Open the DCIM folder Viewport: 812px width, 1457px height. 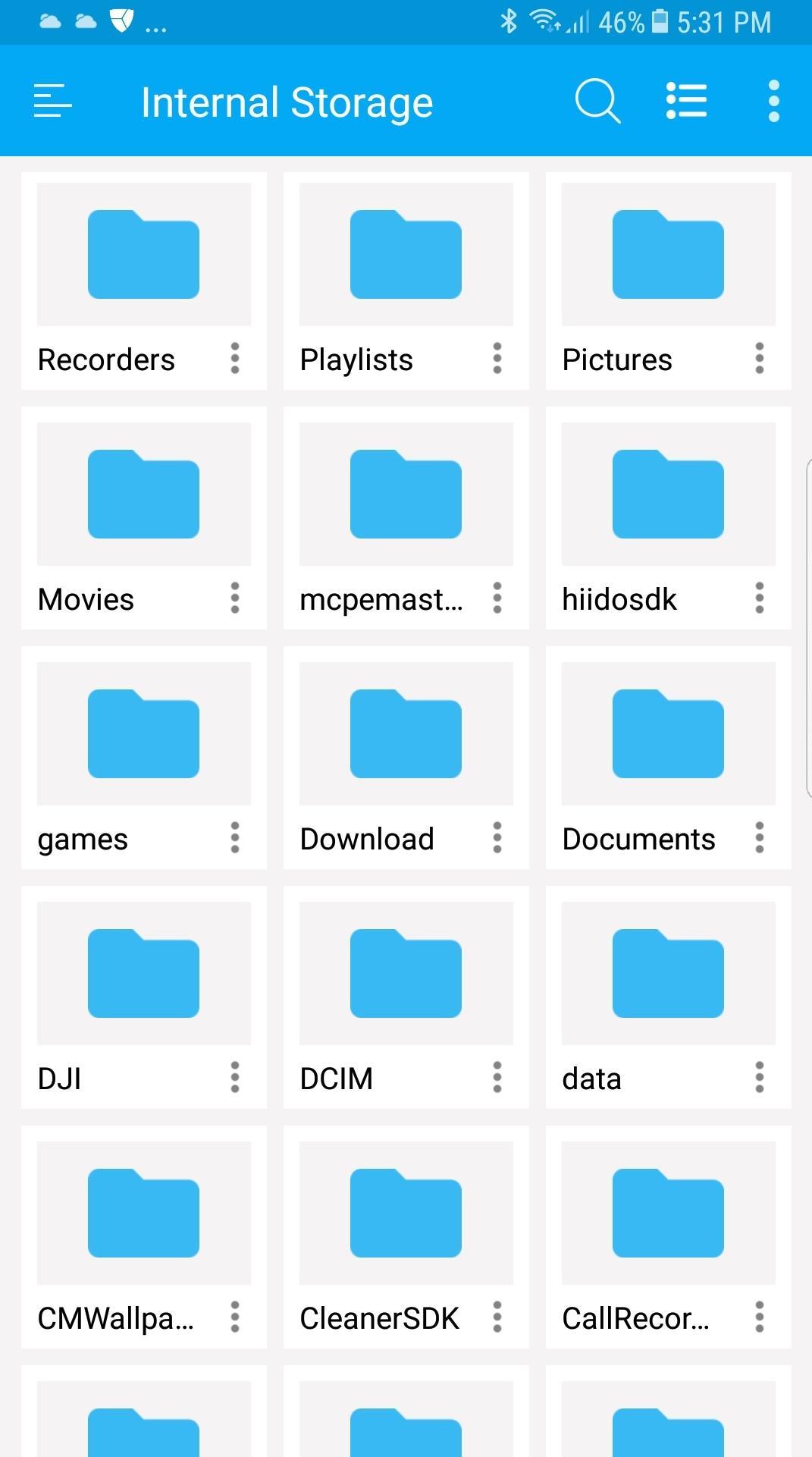click(406, 974)
